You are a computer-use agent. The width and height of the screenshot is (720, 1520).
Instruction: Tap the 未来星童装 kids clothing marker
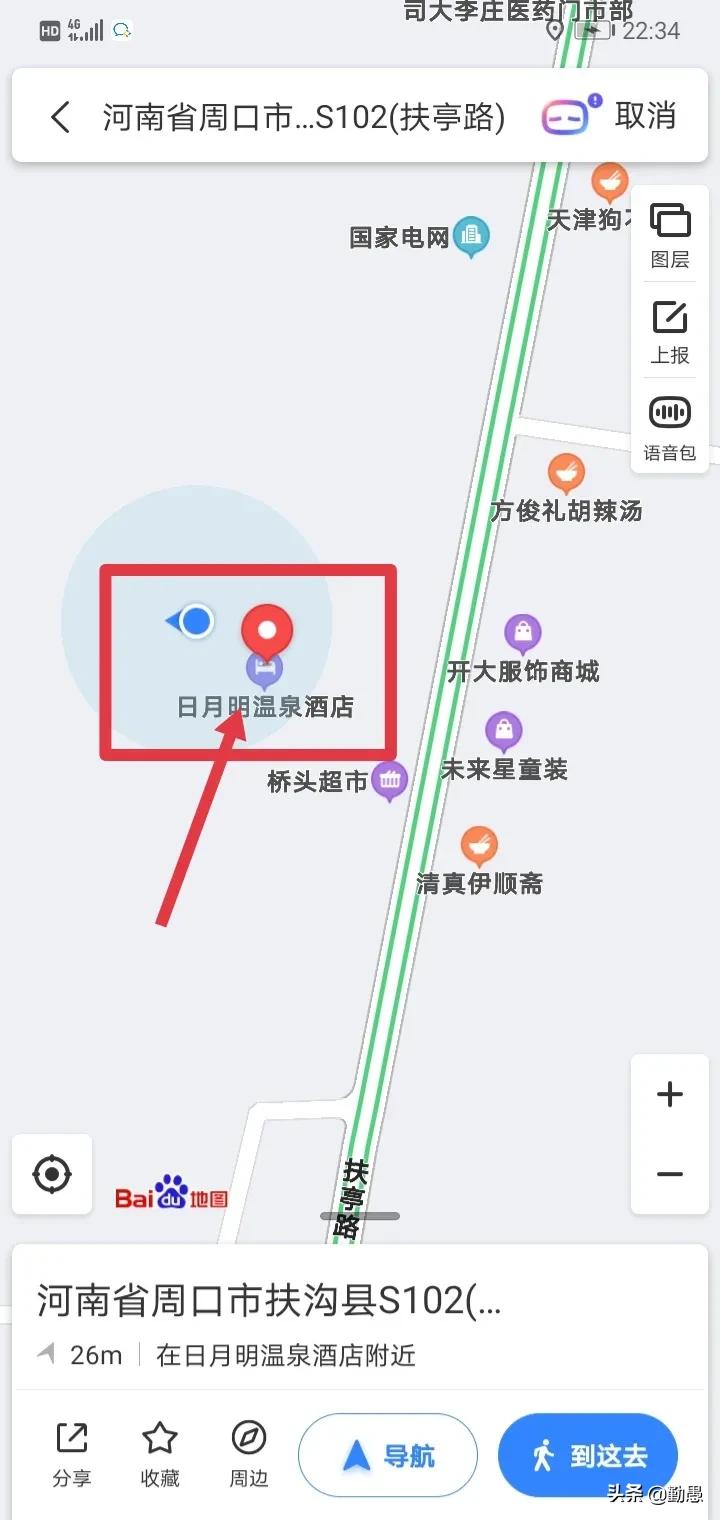tap(503, 731)
